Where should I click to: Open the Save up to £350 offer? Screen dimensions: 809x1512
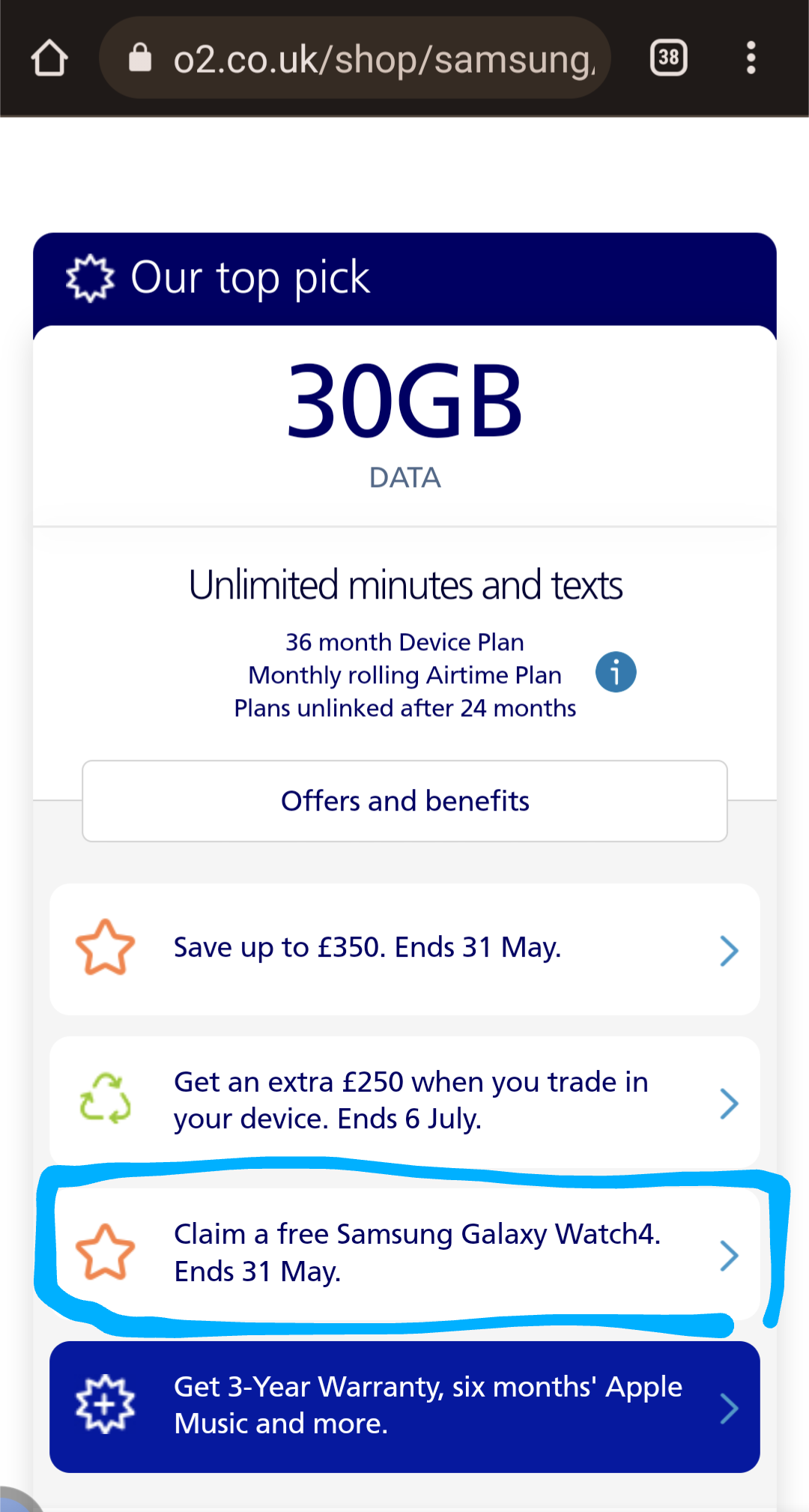tap(404, 949)
